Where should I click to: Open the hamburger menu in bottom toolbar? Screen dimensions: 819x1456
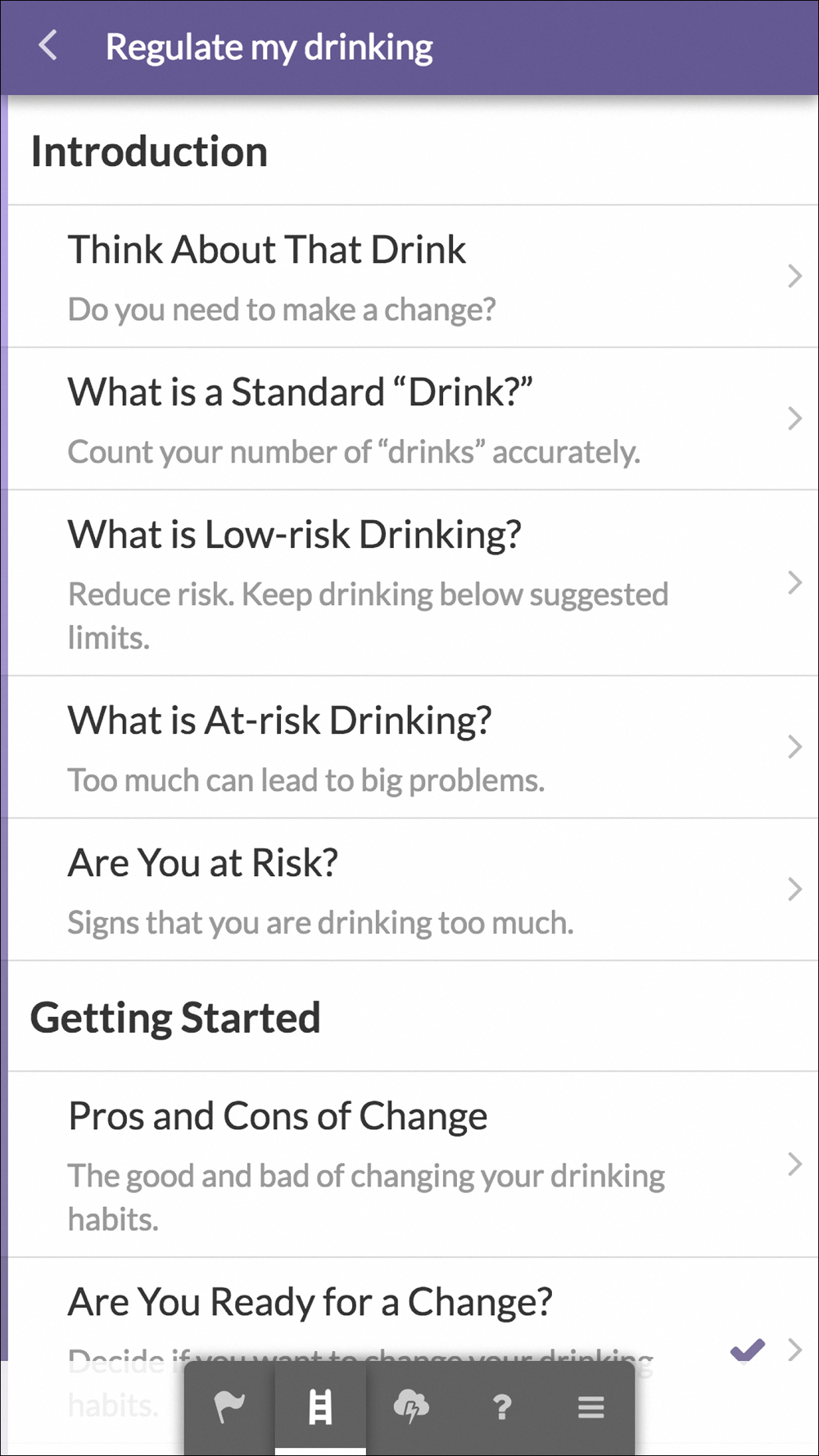pyautogui.click(x=590, y=1407)
